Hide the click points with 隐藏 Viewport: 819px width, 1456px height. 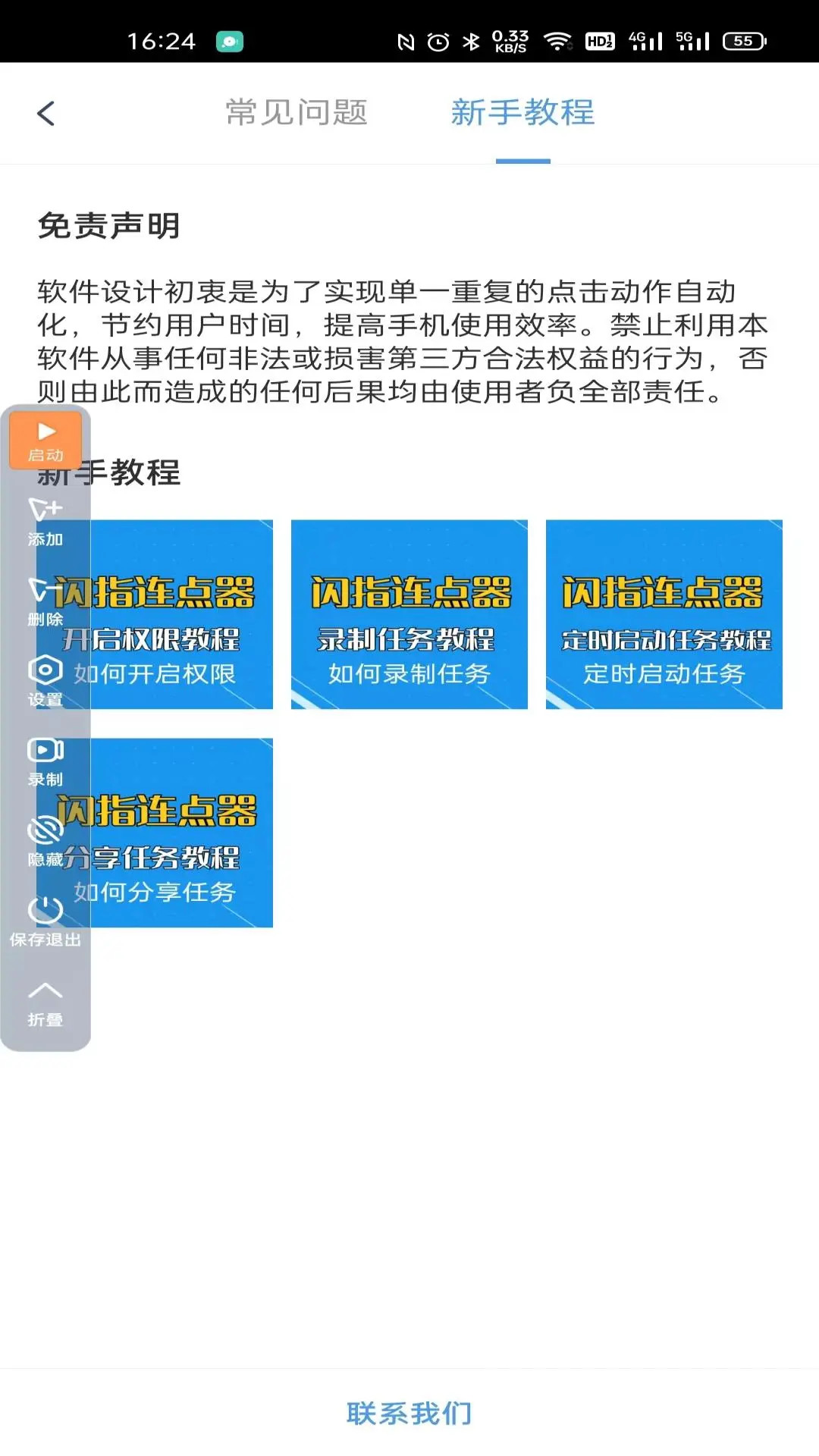45,843
